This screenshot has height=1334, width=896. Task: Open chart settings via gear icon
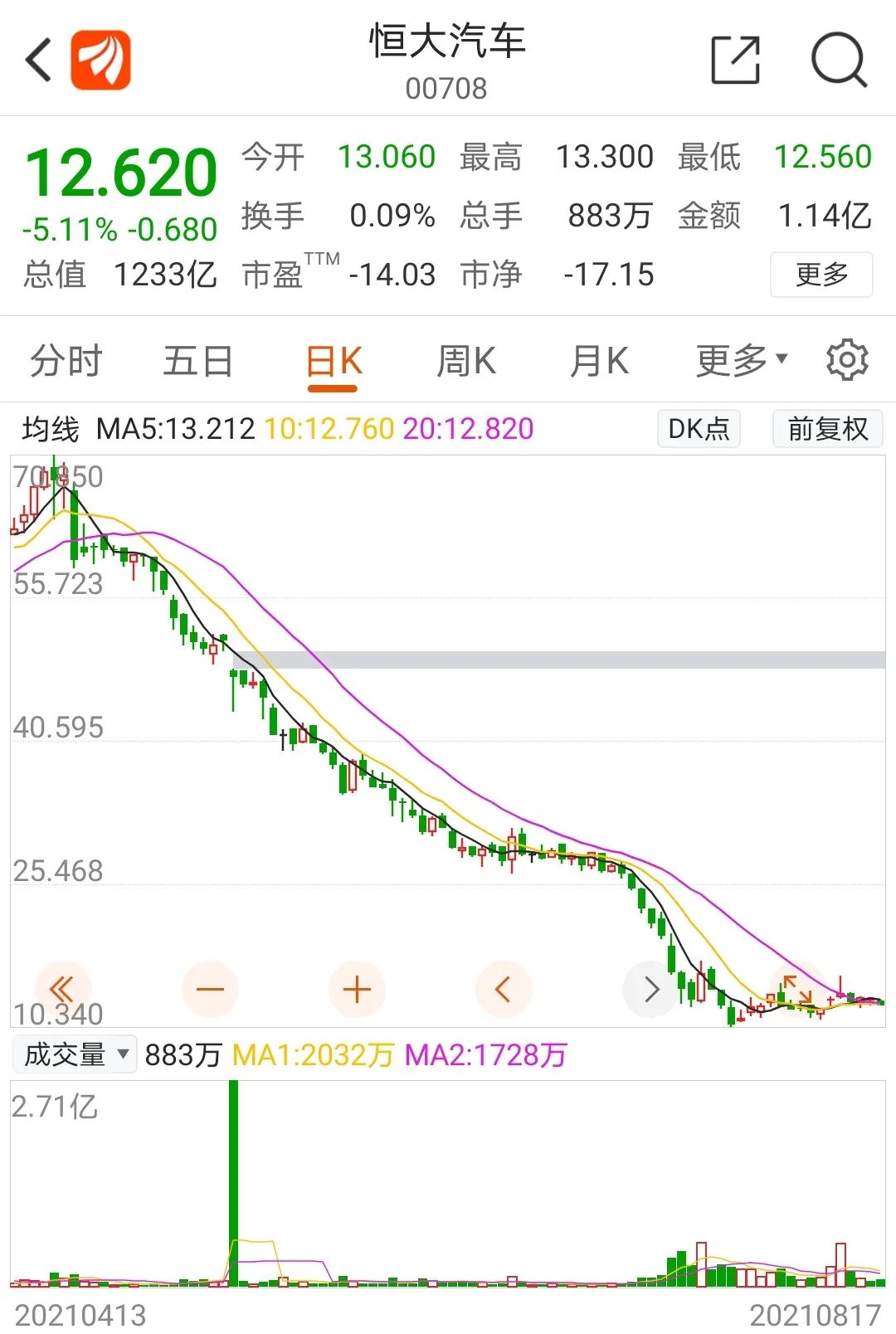pos(848,360)
